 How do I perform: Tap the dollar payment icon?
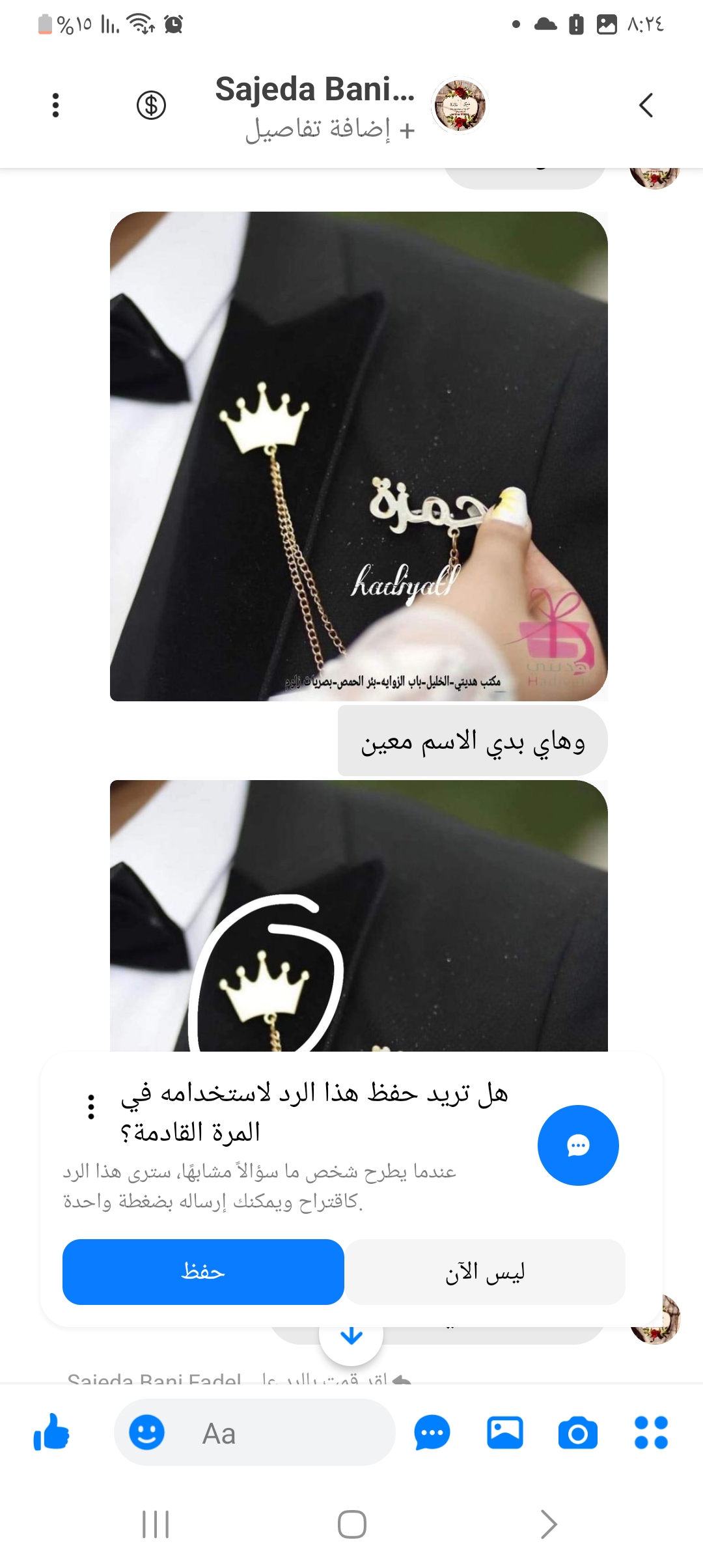point(151,105)
